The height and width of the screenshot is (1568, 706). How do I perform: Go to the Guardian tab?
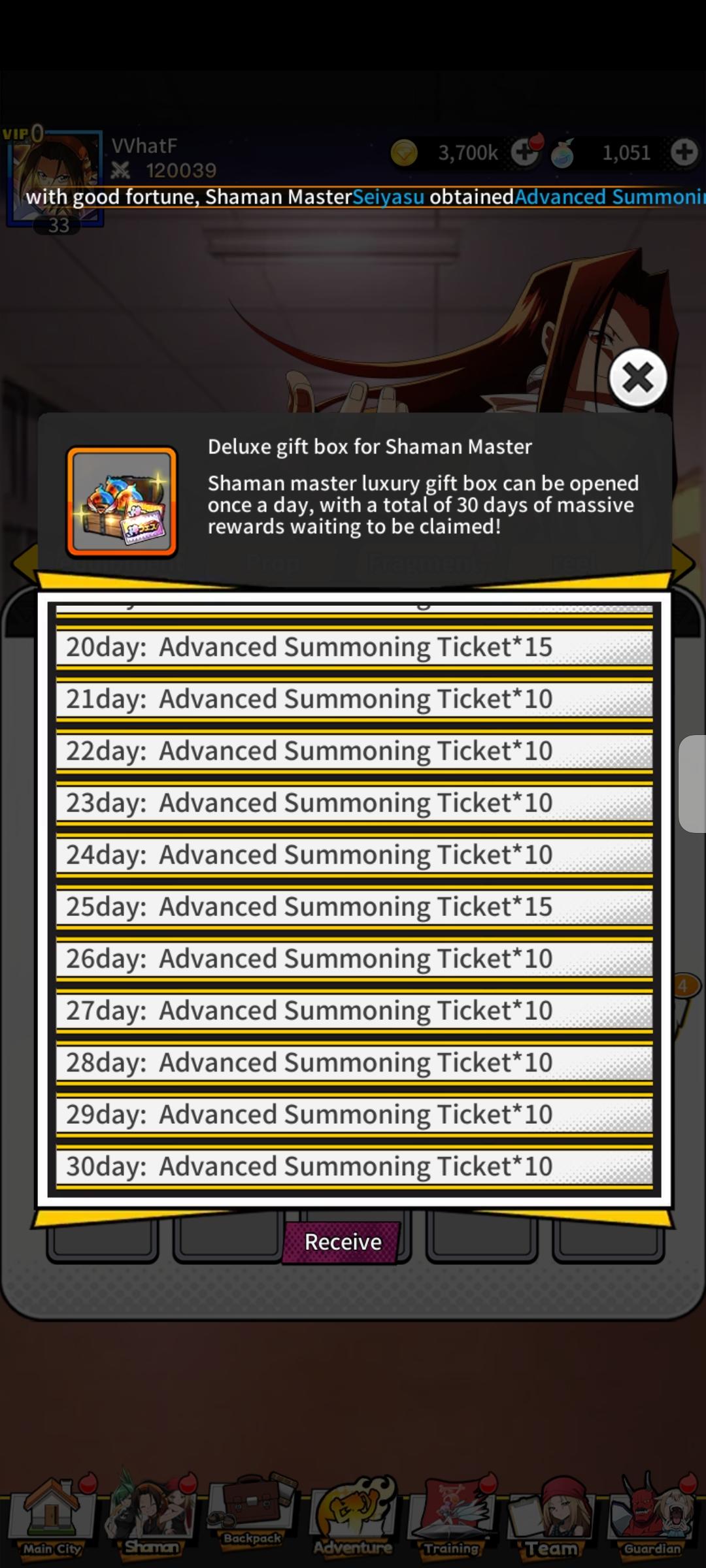(652, 1517)
